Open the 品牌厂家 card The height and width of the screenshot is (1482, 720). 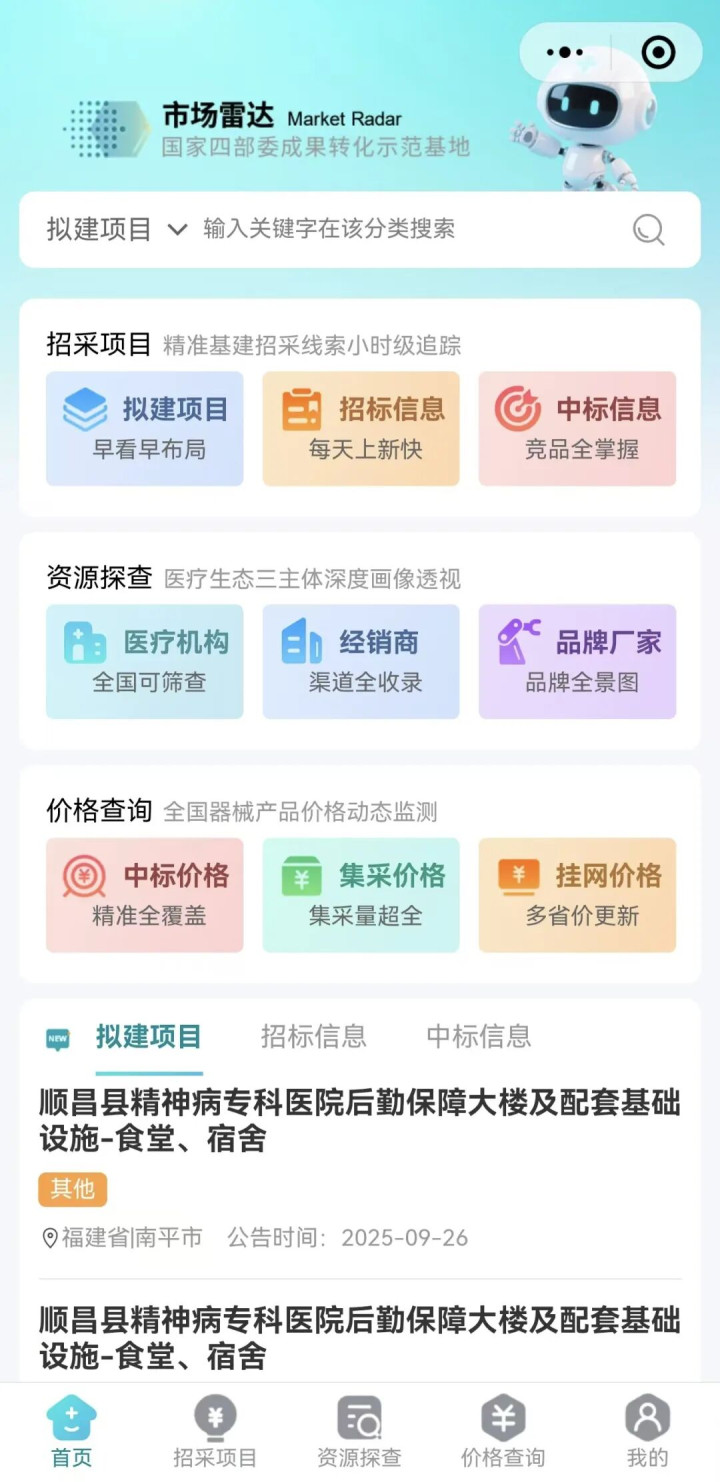(x=577, y=661)
